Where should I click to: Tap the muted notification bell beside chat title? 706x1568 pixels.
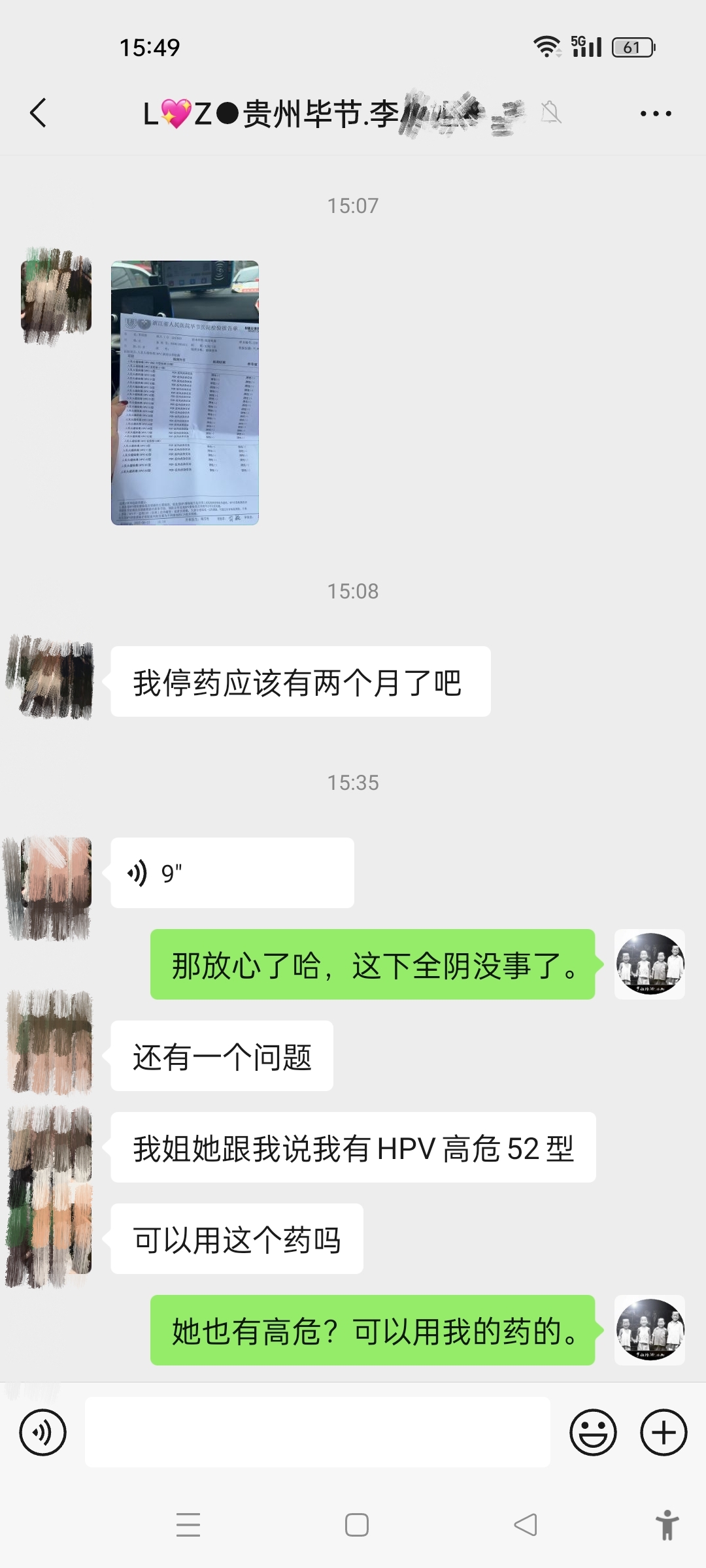coord(552,112)
